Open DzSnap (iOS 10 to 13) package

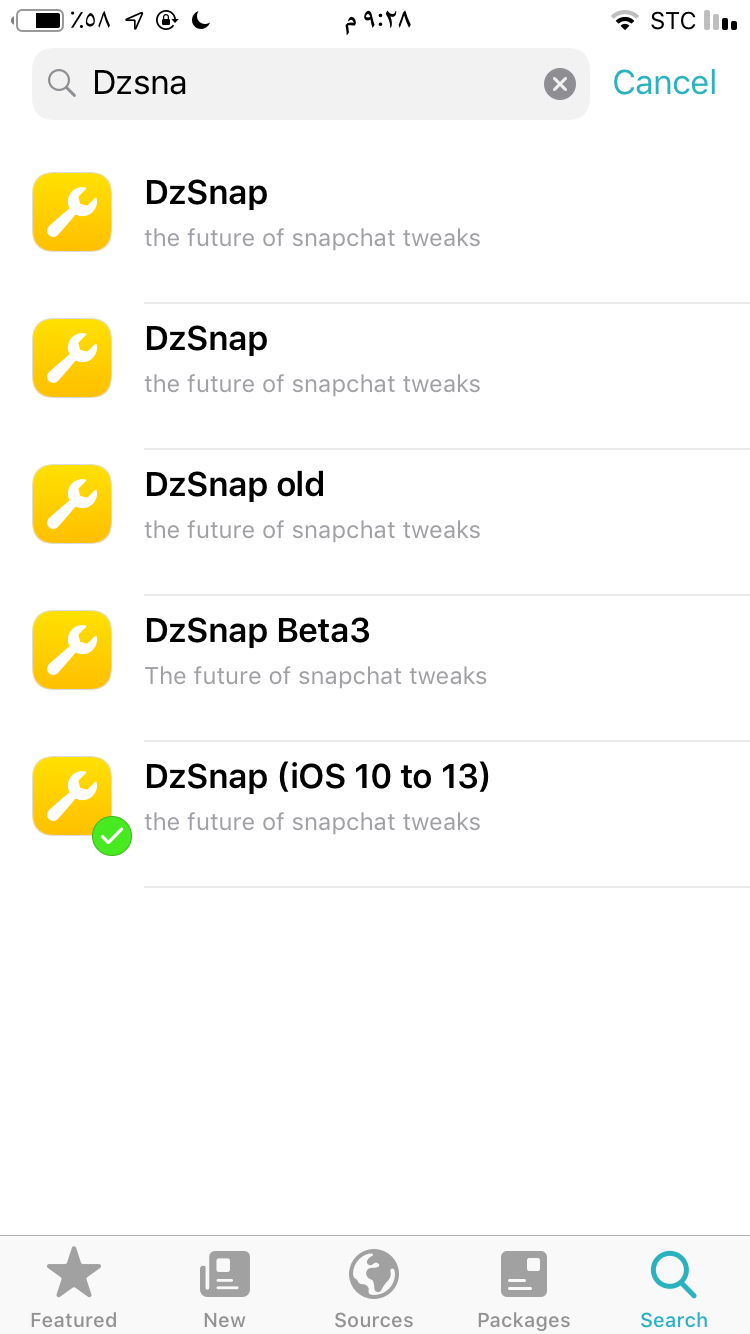coord(375,796)
